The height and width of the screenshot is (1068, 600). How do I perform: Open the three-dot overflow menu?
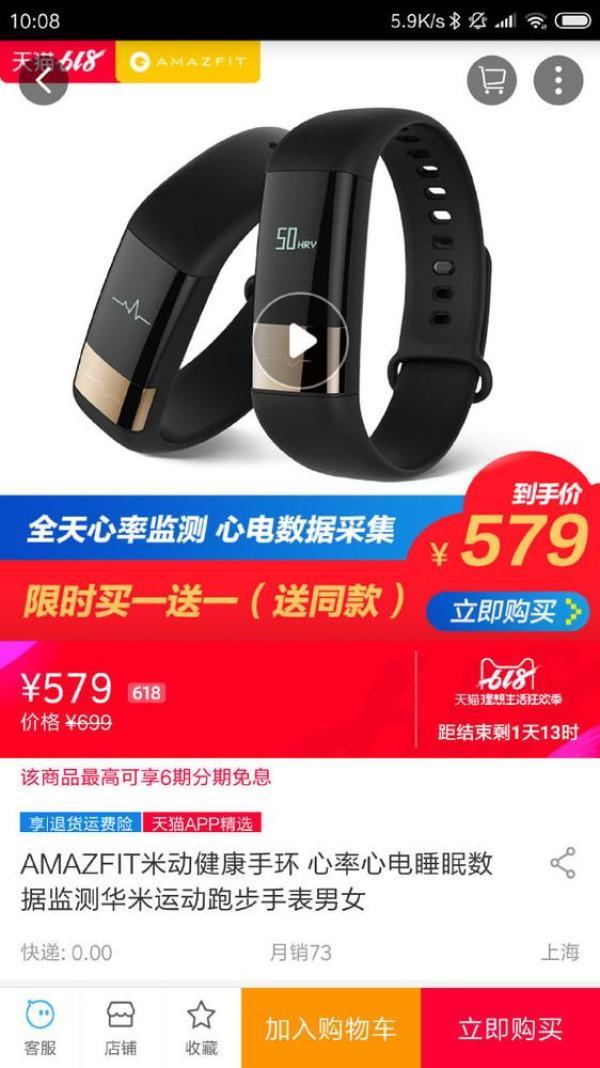point(558,80)
